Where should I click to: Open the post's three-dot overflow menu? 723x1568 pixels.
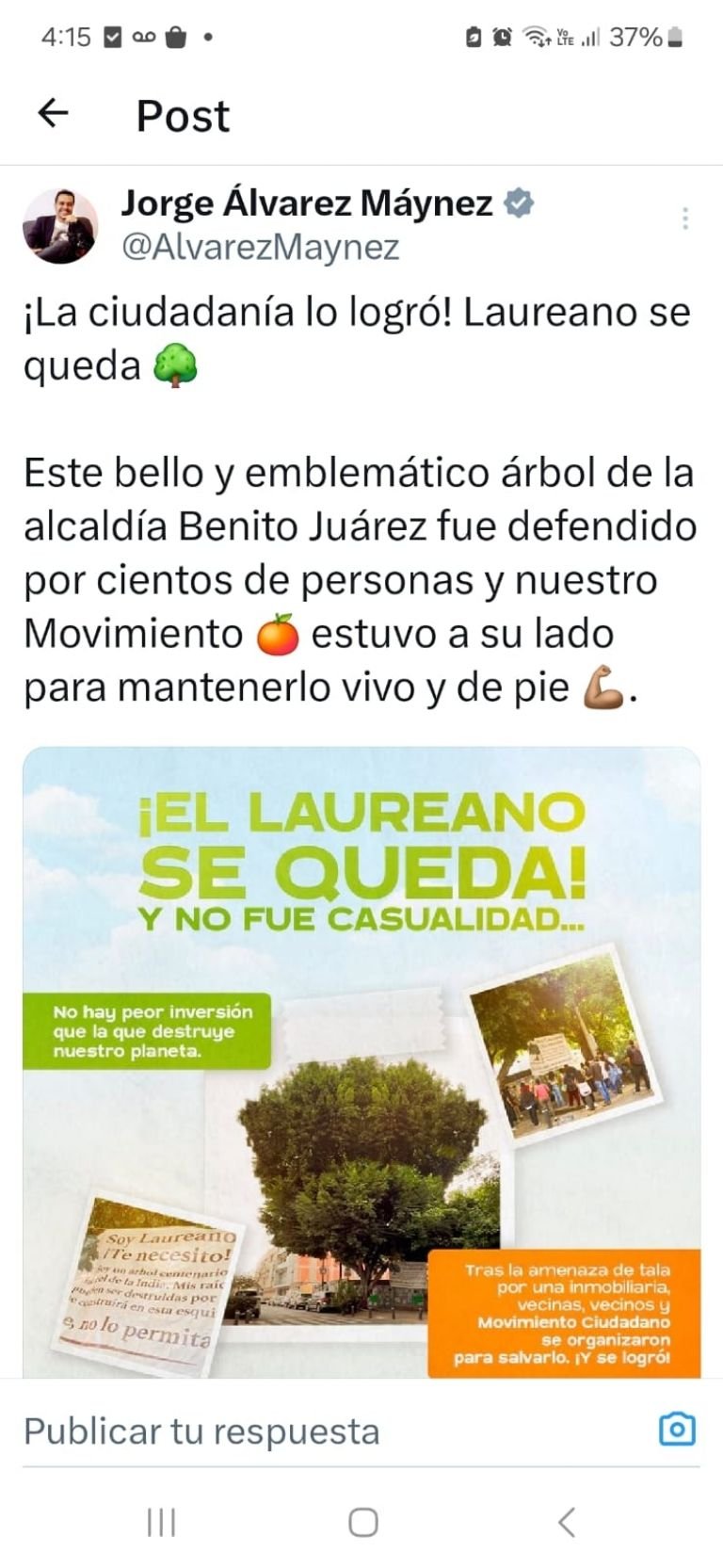click(x=685, y=218)
